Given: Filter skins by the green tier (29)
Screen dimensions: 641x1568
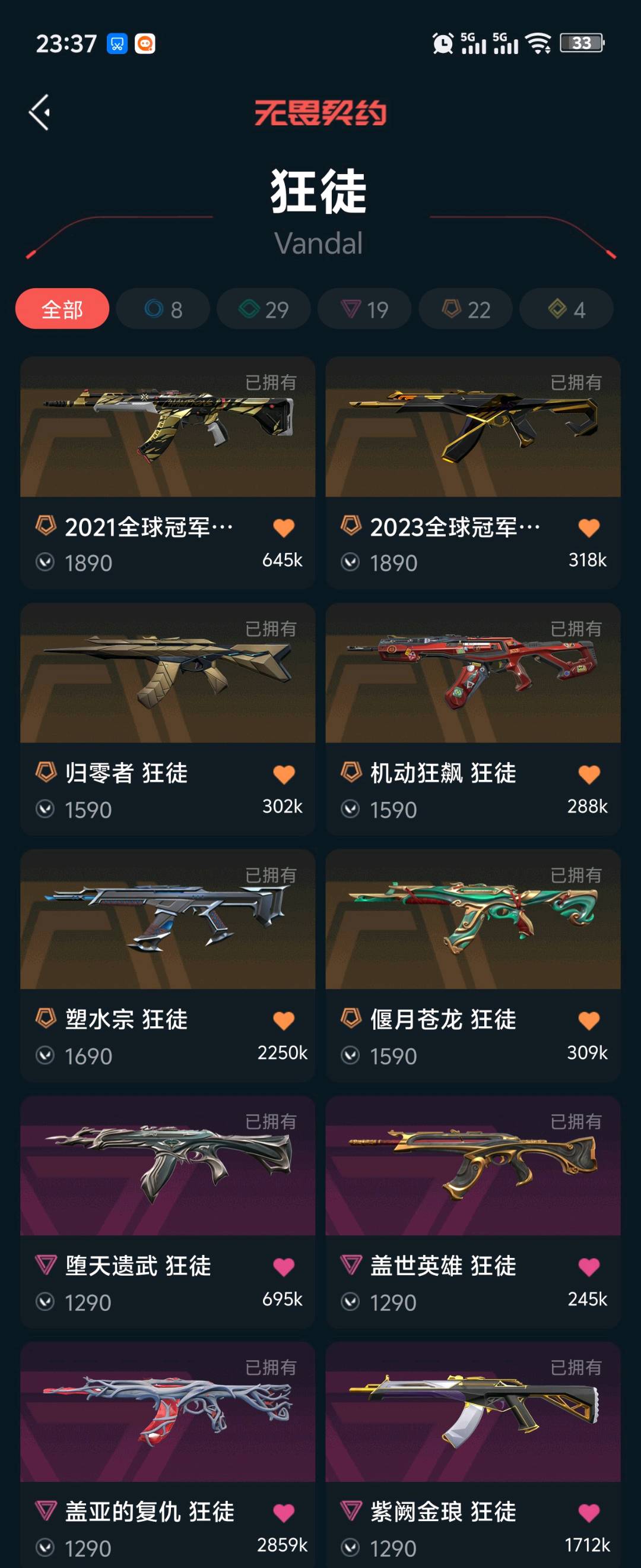Looking at the screenshot, I should [264, 309].
